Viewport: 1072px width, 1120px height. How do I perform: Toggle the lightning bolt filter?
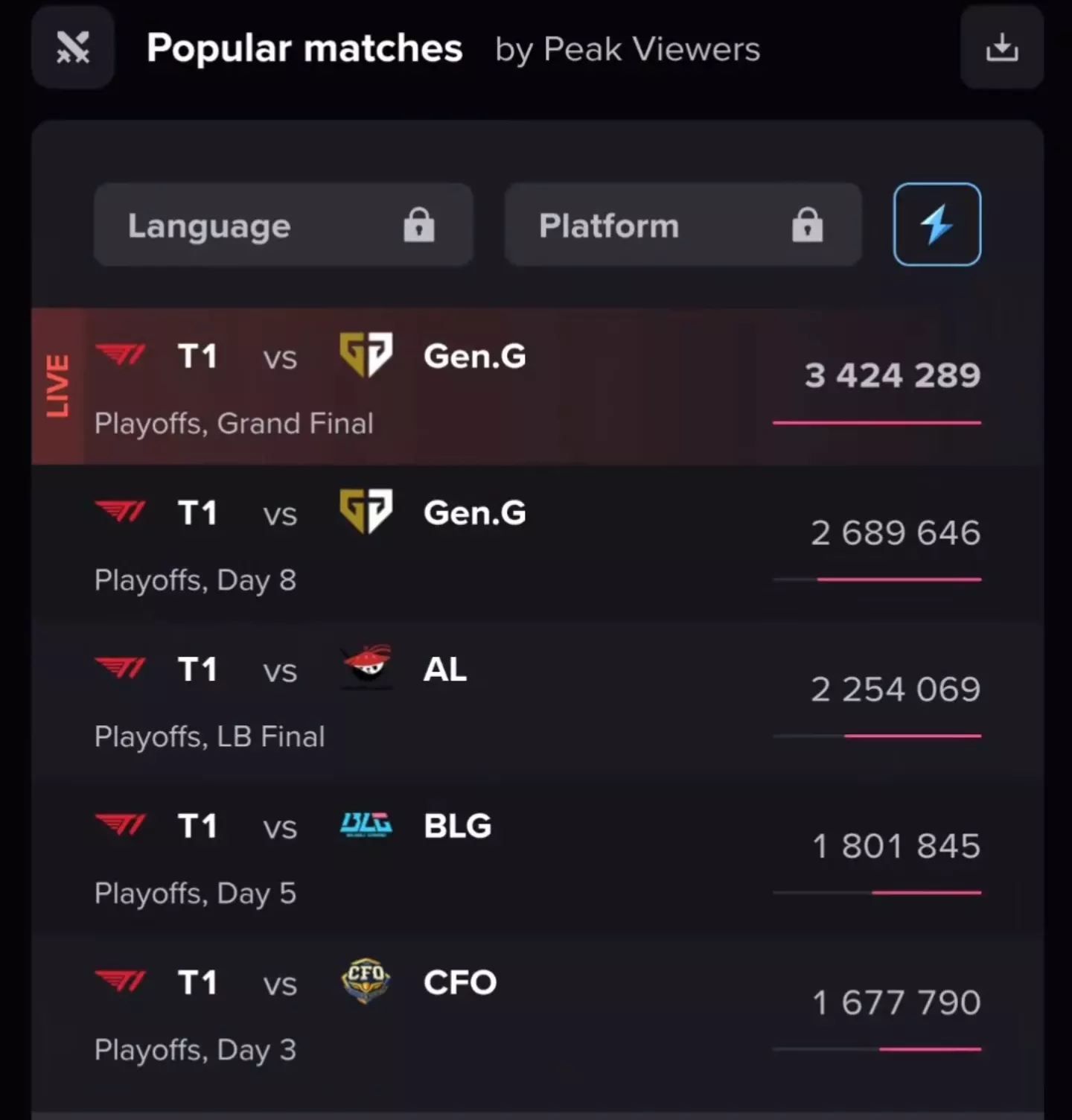tap(937, 225)
